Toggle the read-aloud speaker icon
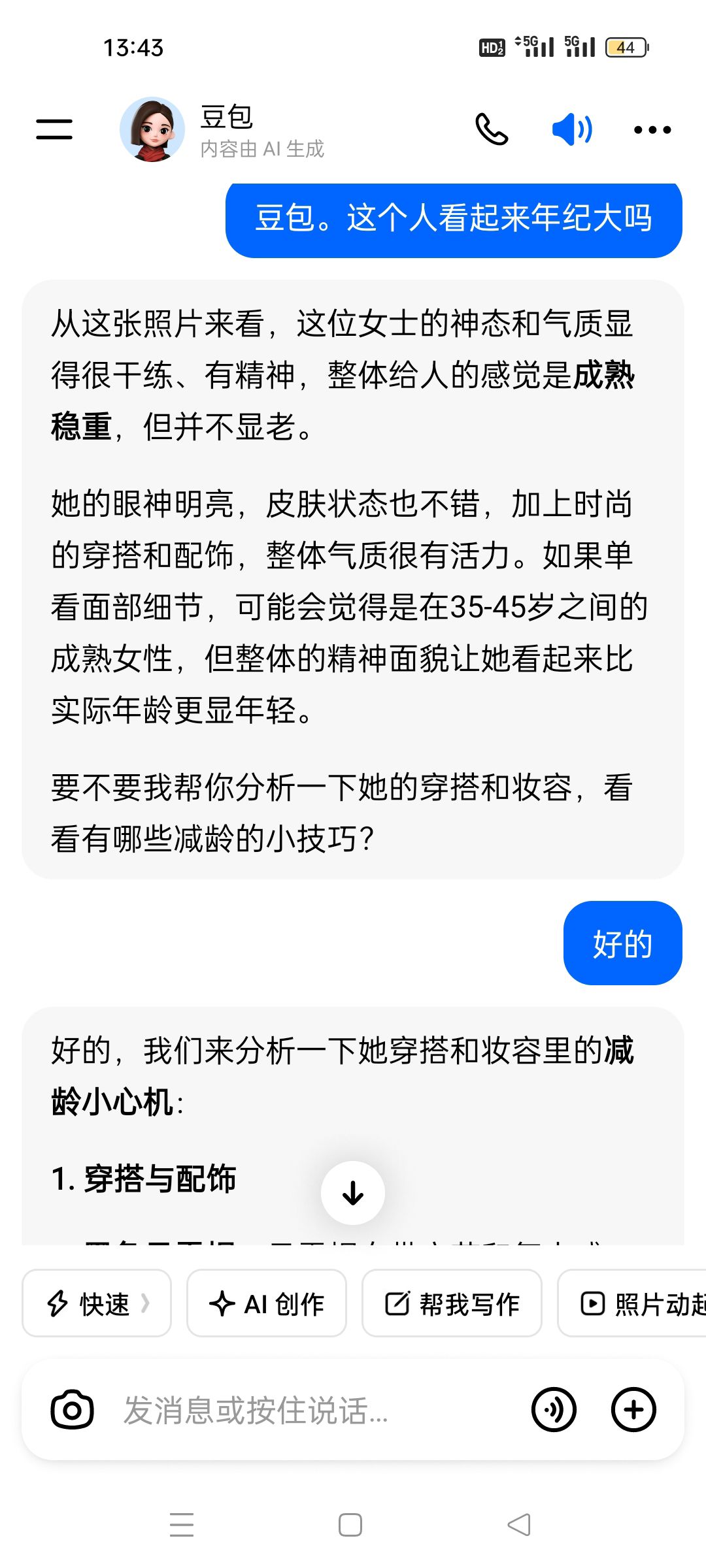 pos(572,129)
